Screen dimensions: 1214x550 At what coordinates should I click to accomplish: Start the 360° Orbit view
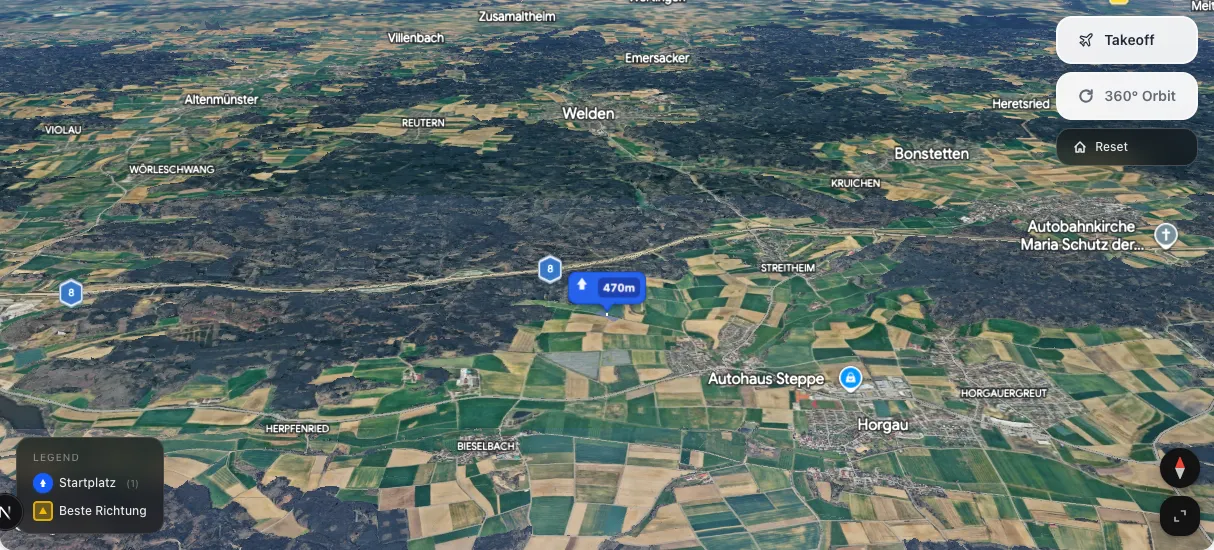(x=1126, y=96)
